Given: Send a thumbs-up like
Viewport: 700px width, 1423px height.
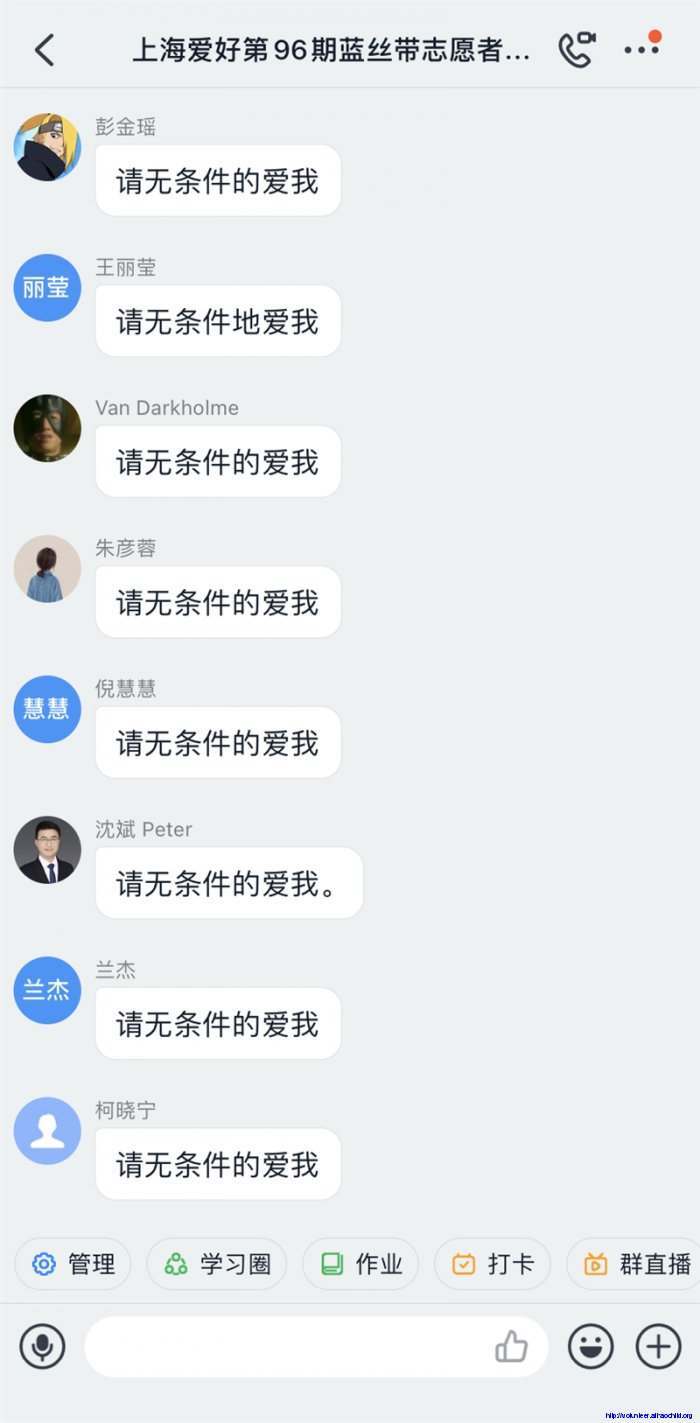Looking at the screenshot, I should pos(511,1347).
